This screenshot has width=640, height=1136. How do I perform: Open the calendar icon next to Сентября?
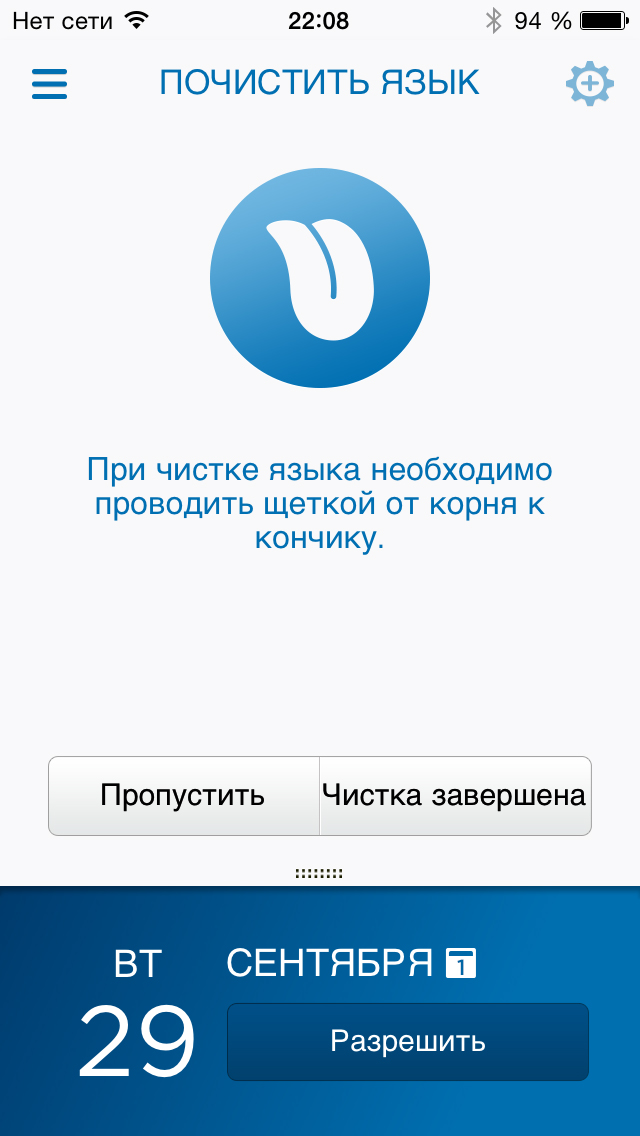460,963
